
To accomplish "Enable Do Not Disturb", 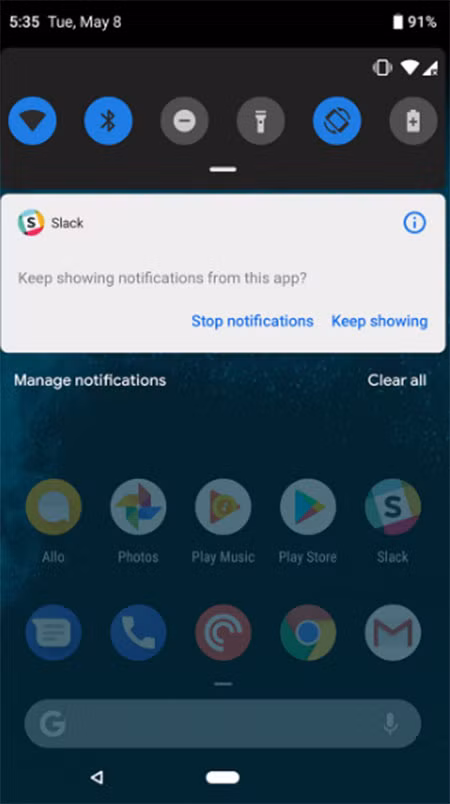I will 185,121.
